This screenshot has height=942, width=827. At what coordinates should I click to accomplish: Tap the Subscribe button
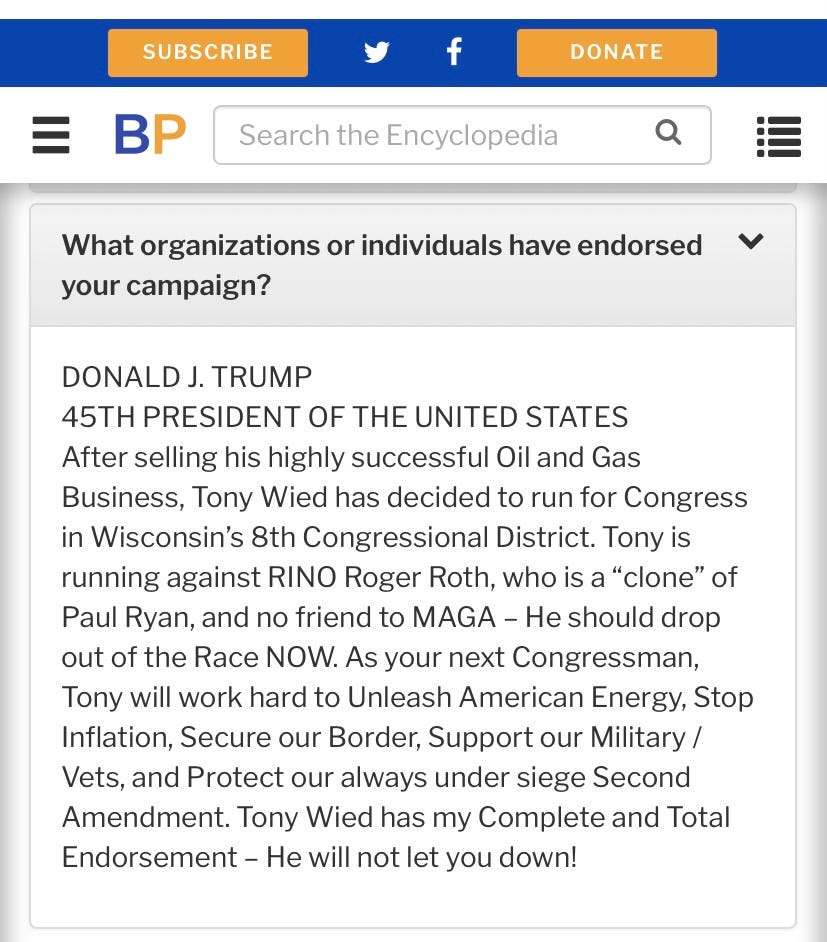point(207,52)
